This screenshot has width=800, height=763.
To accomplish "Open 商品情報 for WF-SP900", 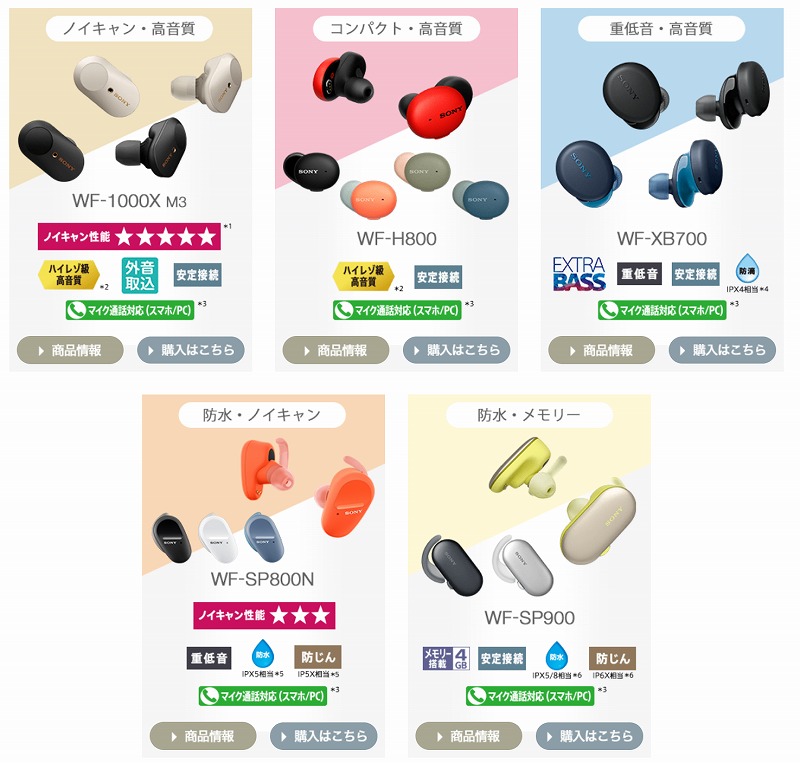I will click(468, 736).
